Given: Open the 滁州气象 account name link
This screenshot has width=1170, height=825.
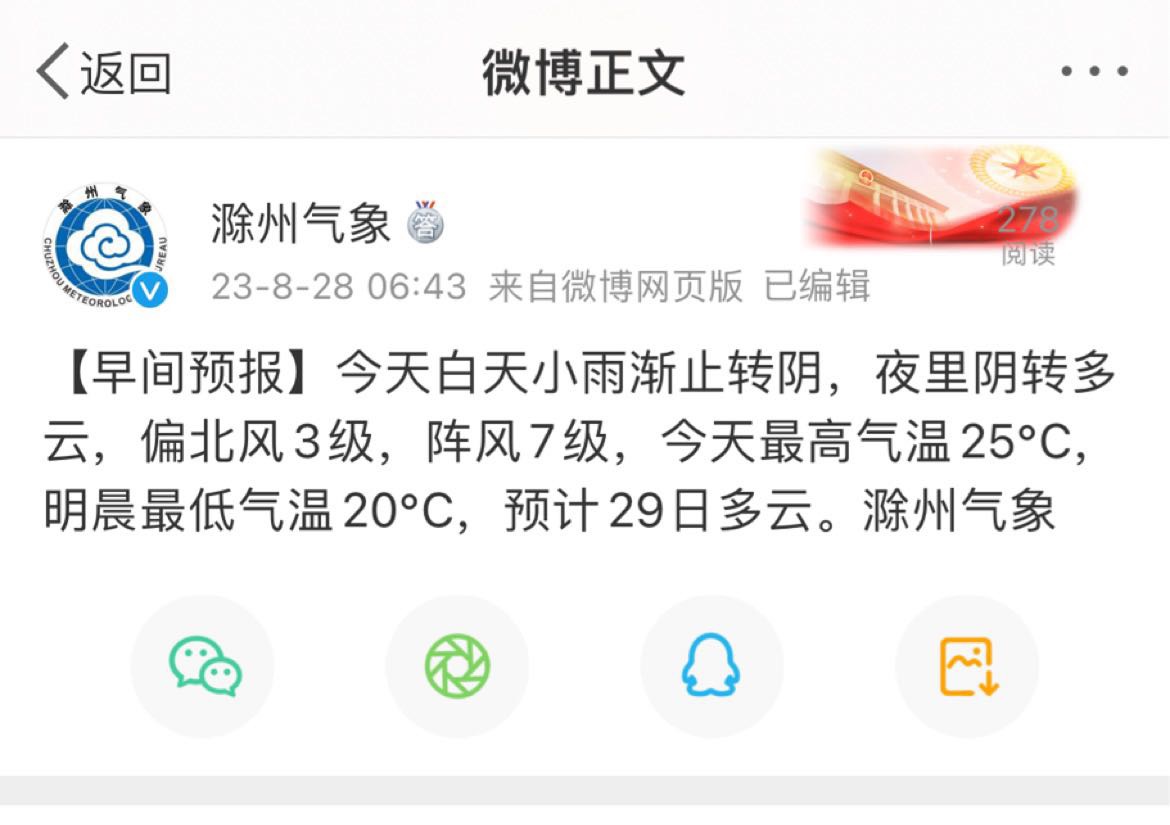Looking at the screenshot, I should coord(301,224).
